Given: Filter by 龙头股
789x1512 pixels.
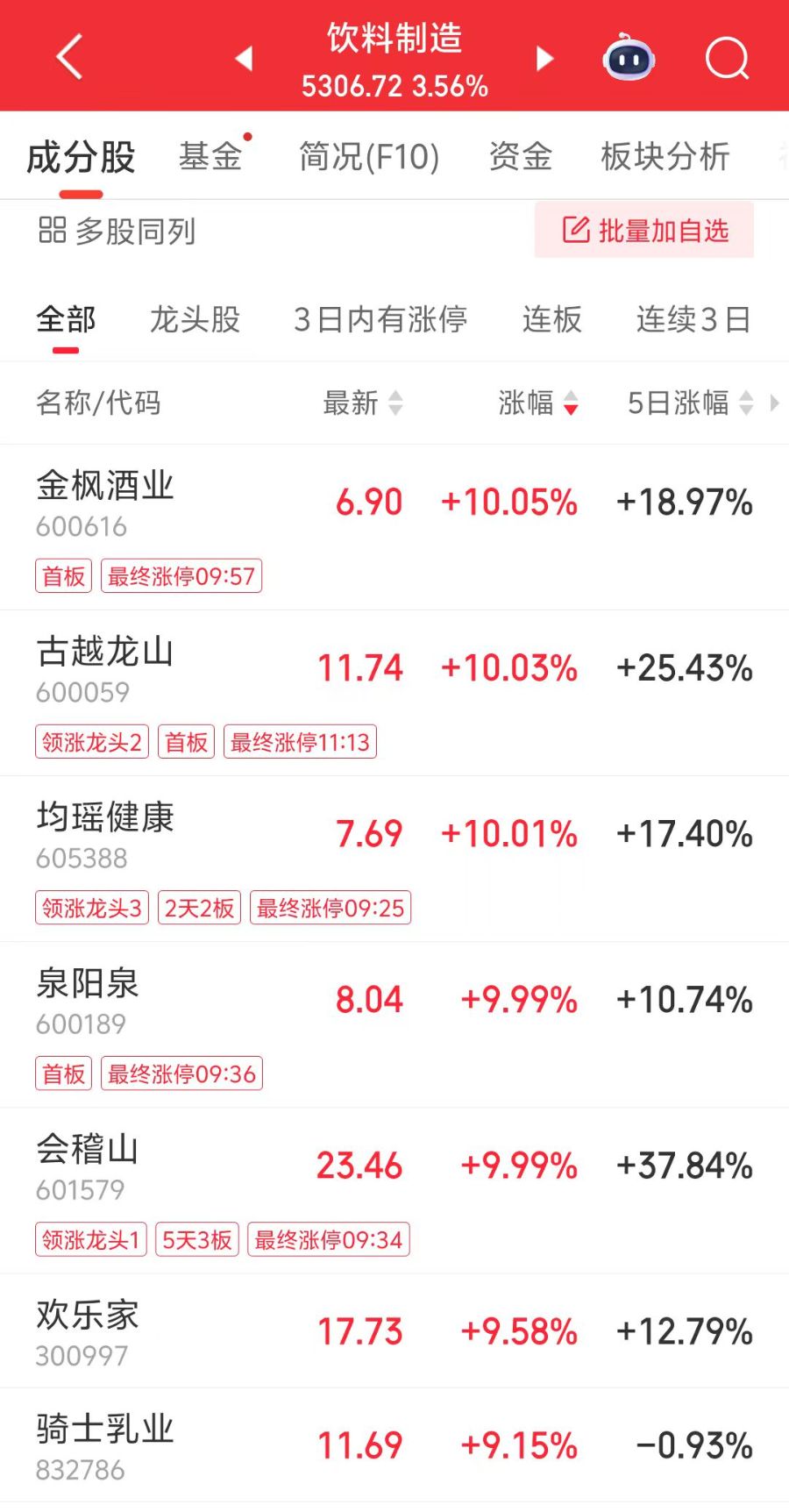Looking at the screenshot, I should 195,319.
